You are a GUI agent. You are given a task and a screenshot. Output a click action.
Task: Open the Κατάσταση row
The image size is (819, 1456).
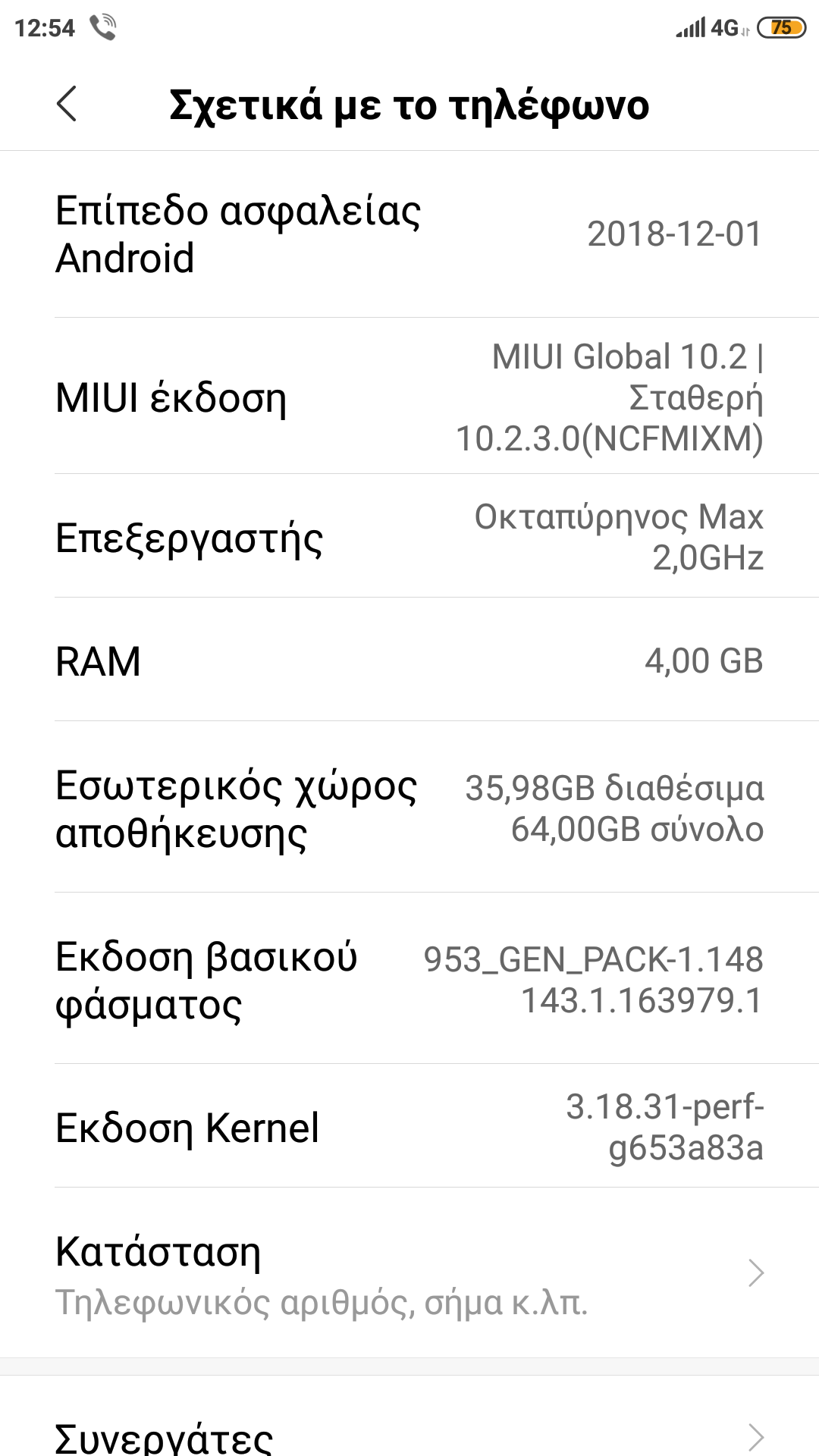pos(409,1273)
